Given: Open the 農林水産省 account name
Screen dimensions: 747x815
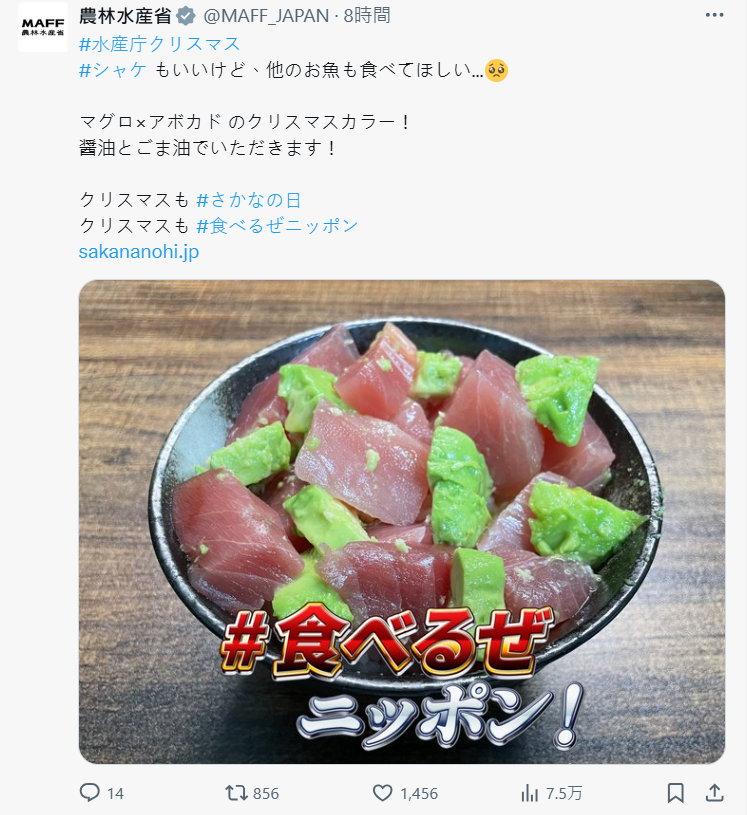Looking at the screenshot, I should click(x=126, y=15).
